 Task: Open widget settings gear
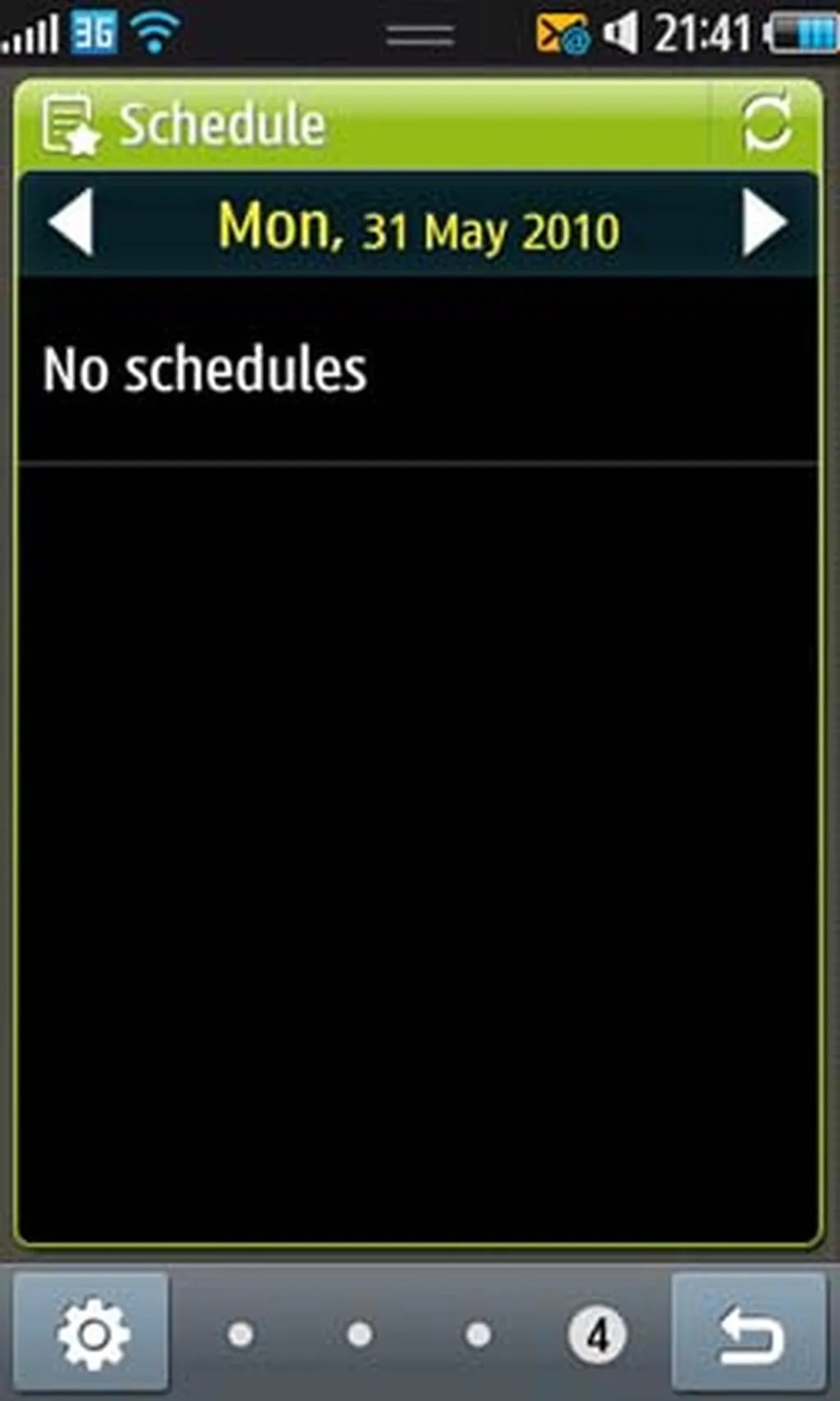pyautogui.click(x=92, y=1335)
